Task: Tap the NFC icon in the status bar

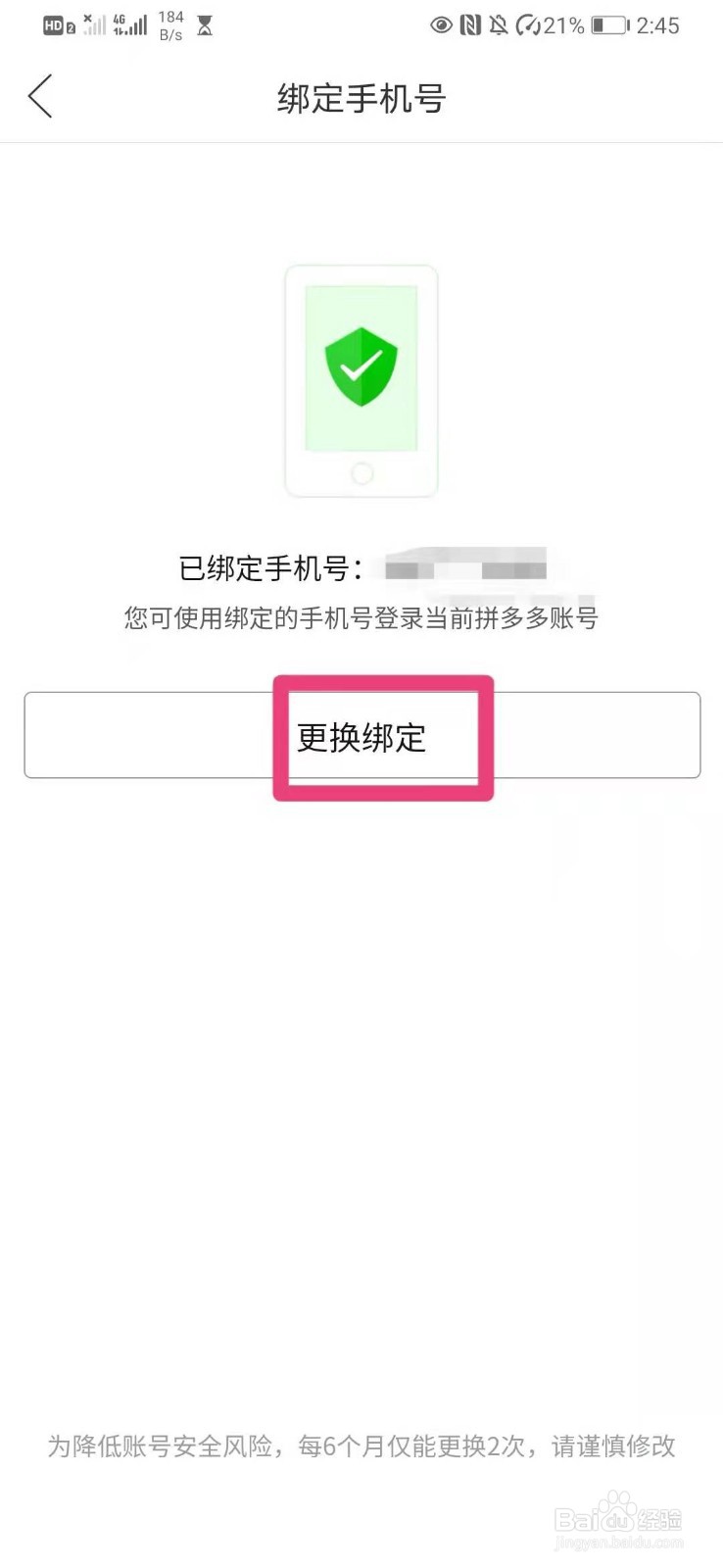Action: 471,25
